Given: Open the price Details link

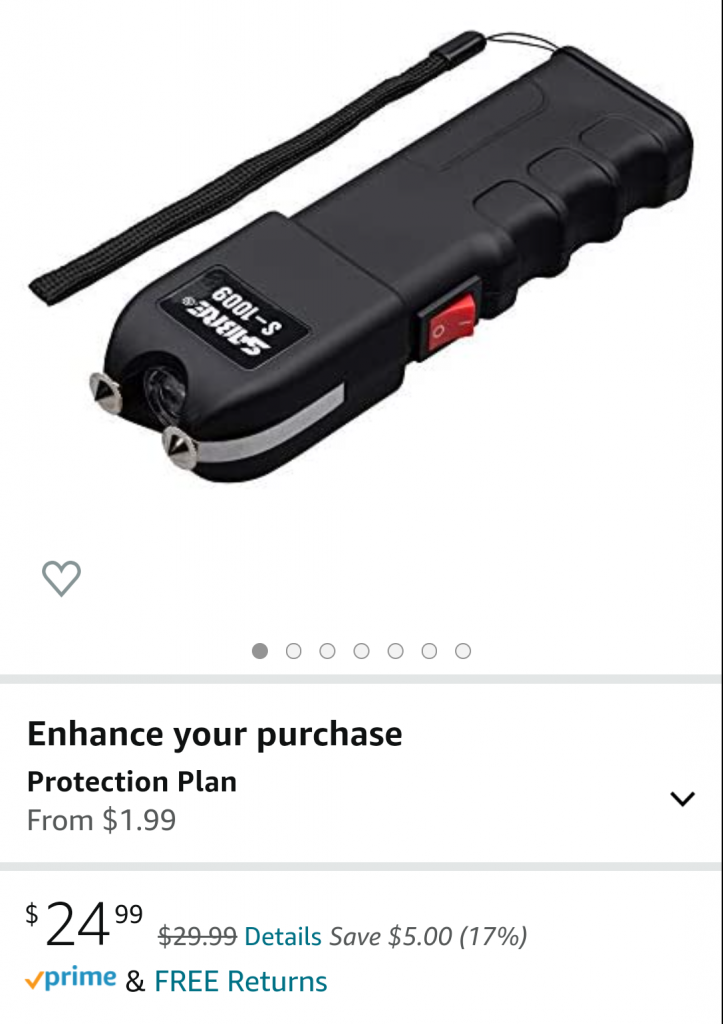Looking at the screenshot, I should [283, 936].
